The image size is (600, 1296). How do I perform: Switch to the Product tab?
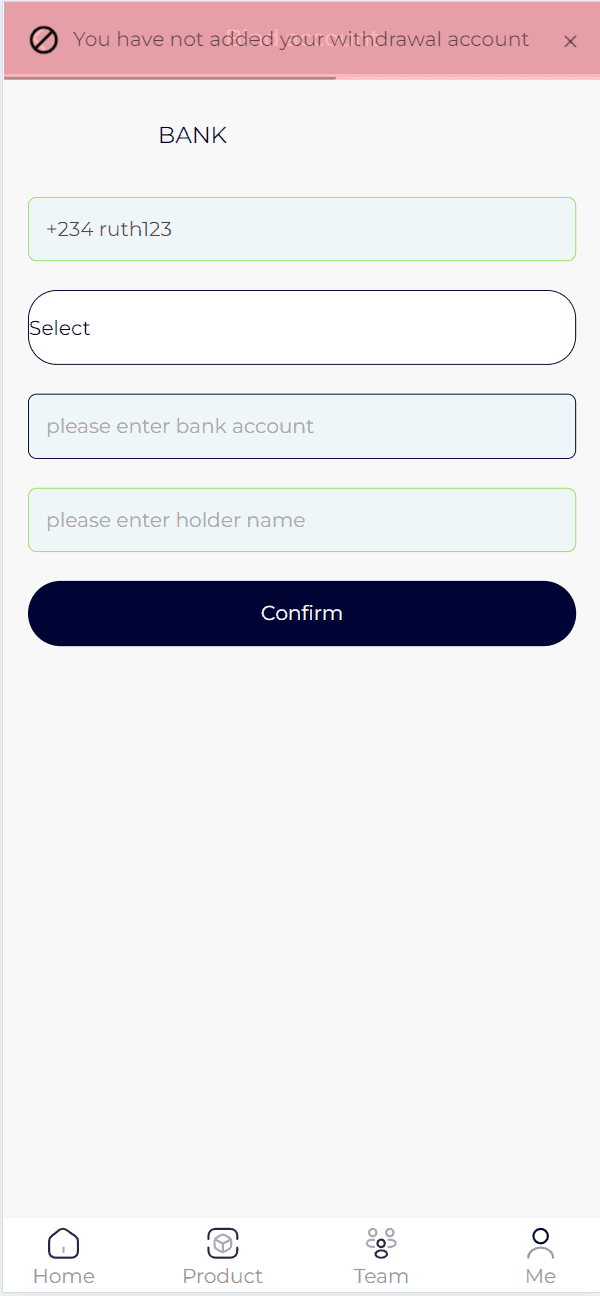pyautogui.click(x=222, y=1256)
